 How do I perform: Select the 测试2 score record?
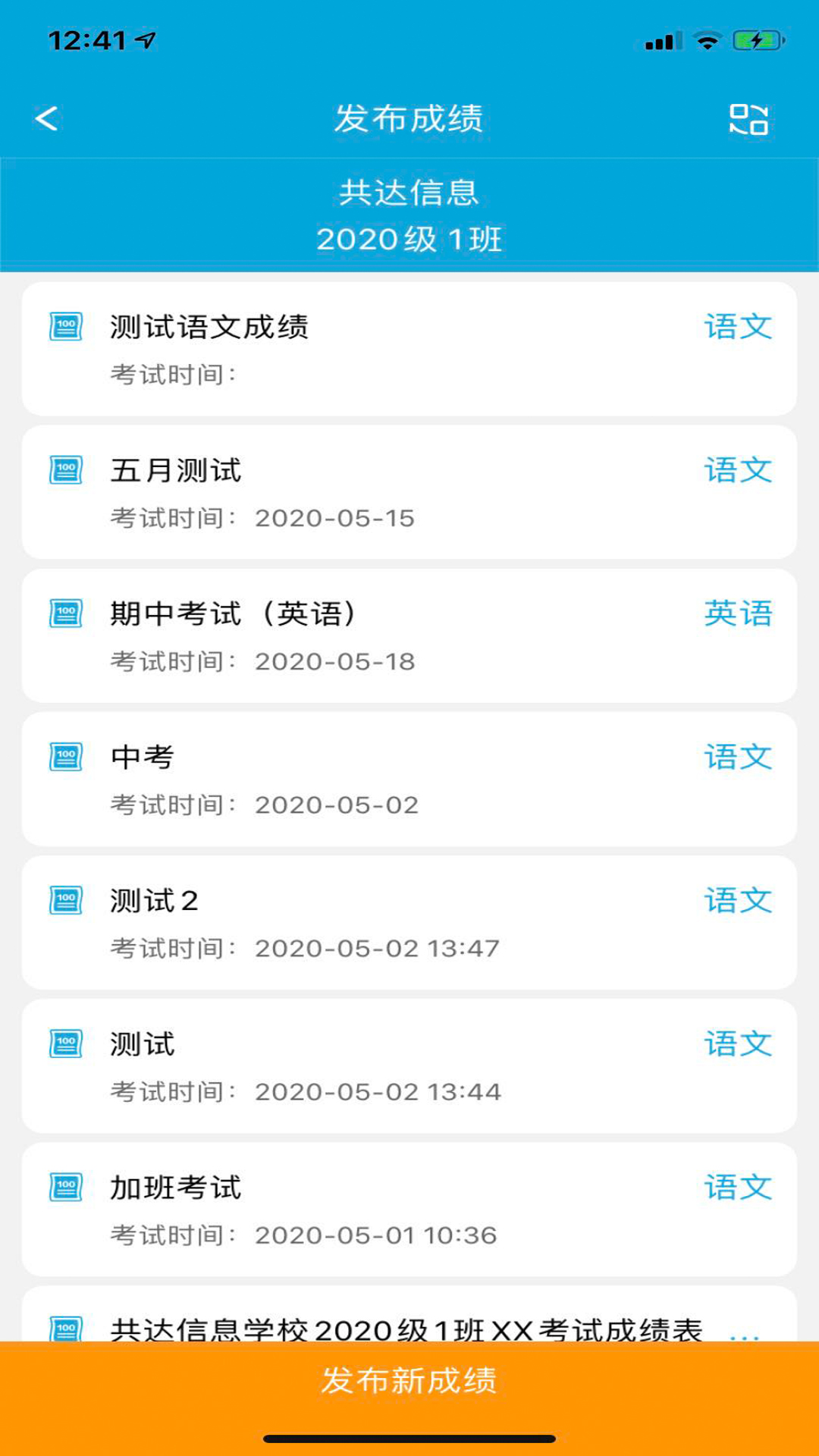pyautogui.click(x=409, y=922)
